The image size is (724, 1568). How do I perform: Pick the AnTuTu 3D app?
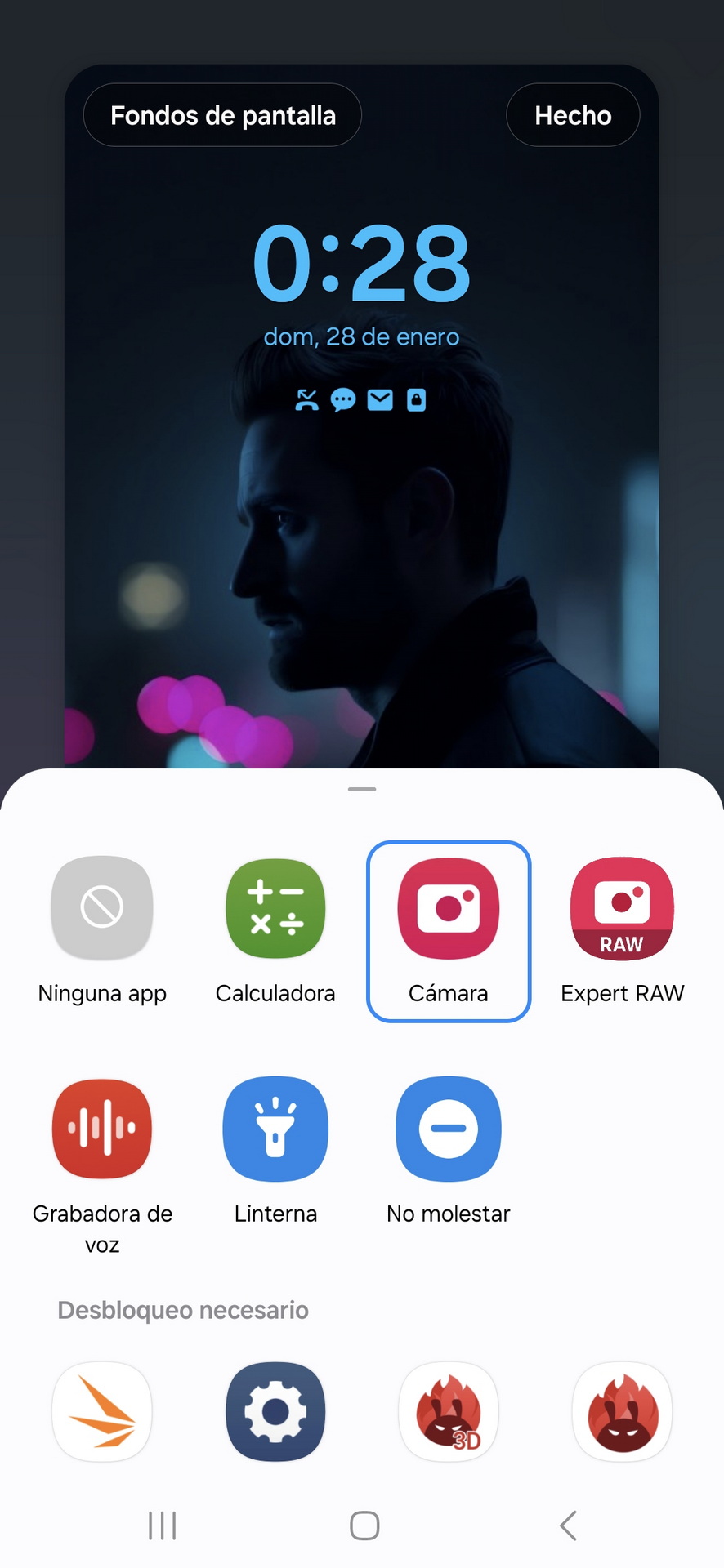(x=449, y=1411)
